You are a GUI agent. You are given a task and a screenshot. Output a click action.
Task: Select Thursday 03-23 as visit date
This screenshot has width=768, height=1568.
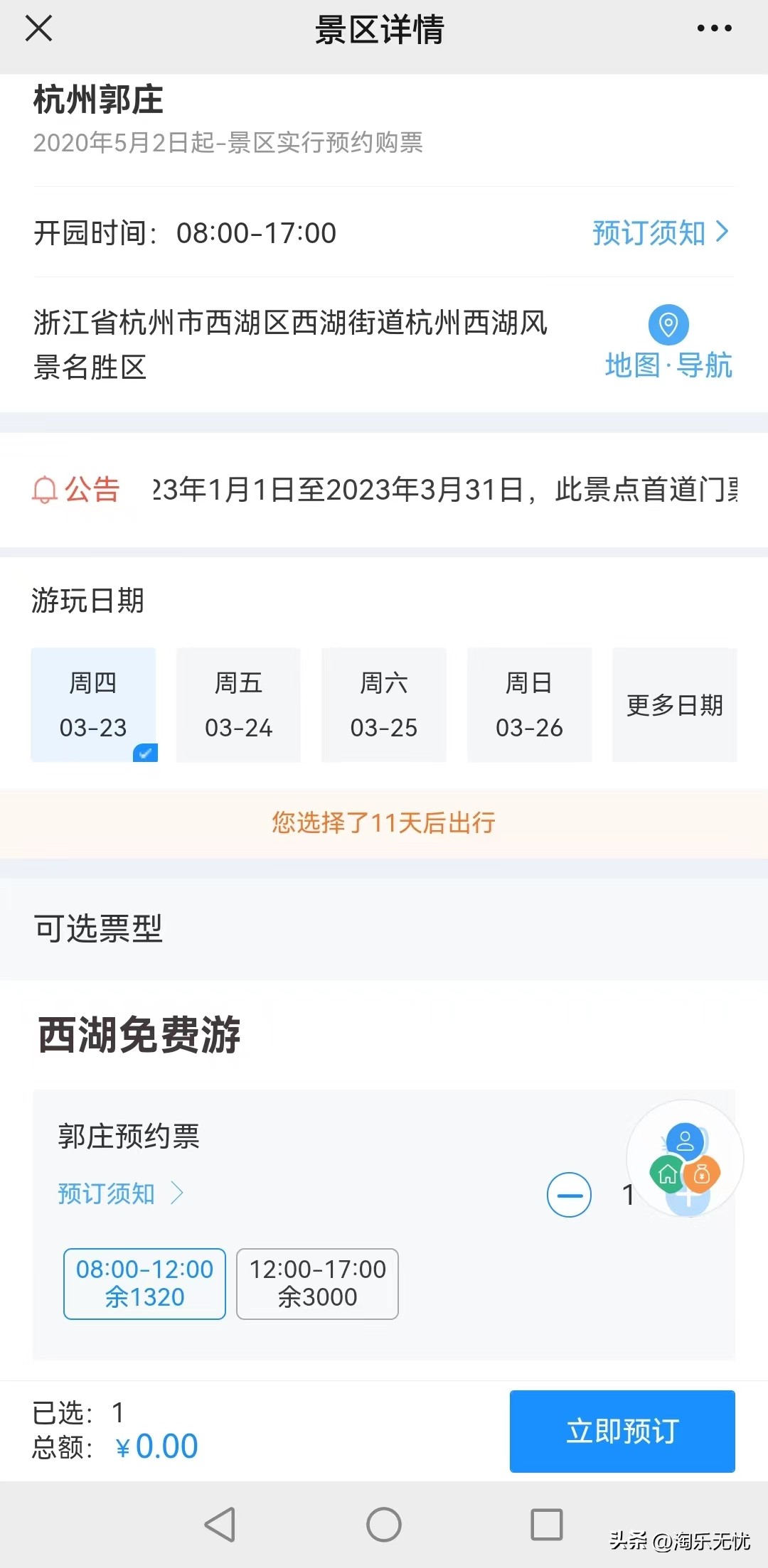coord(93,704)
